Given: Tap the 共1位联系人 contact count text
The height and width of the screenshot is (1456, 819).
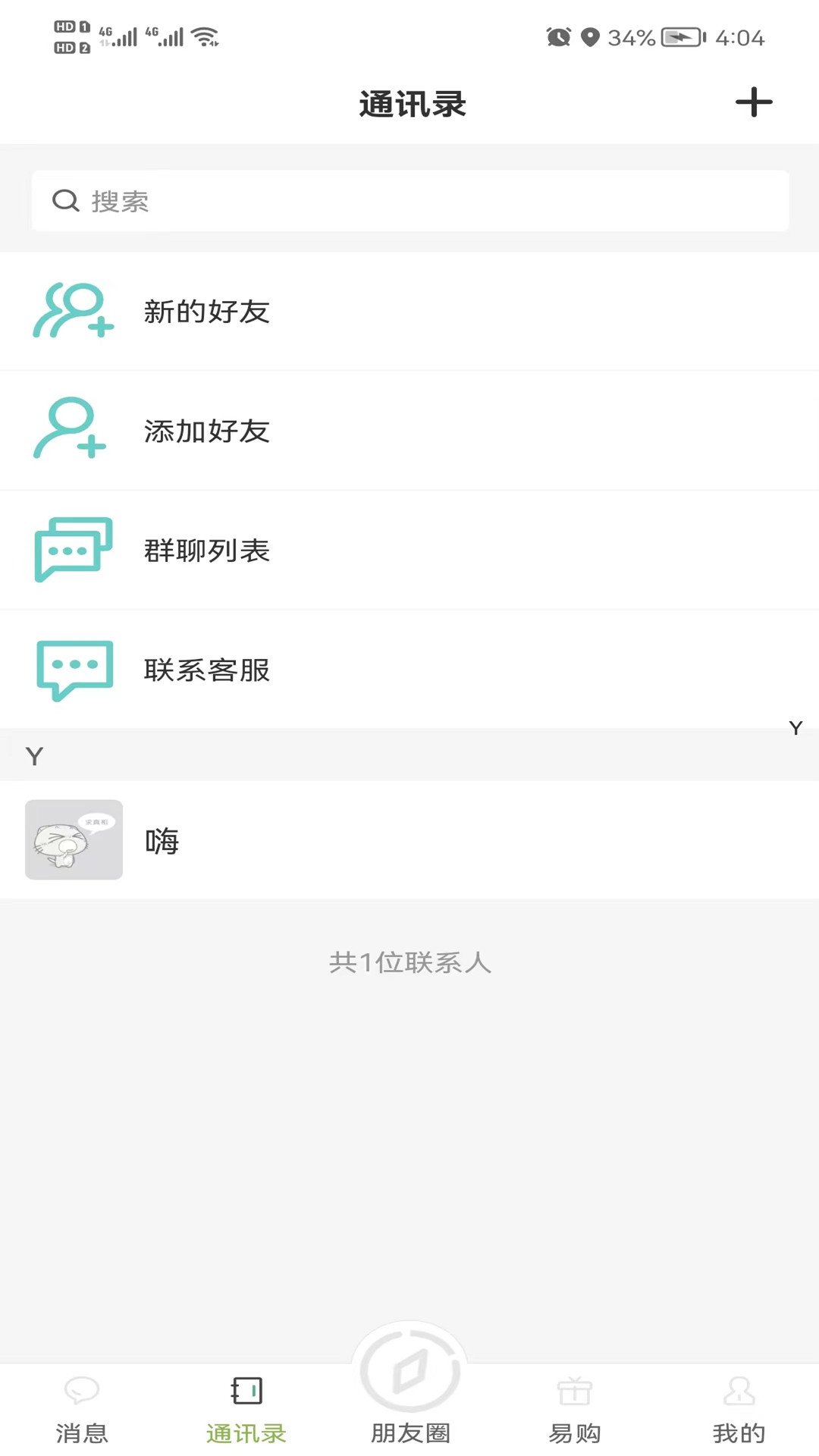Looking at the screenshot, I should [409, 962].
